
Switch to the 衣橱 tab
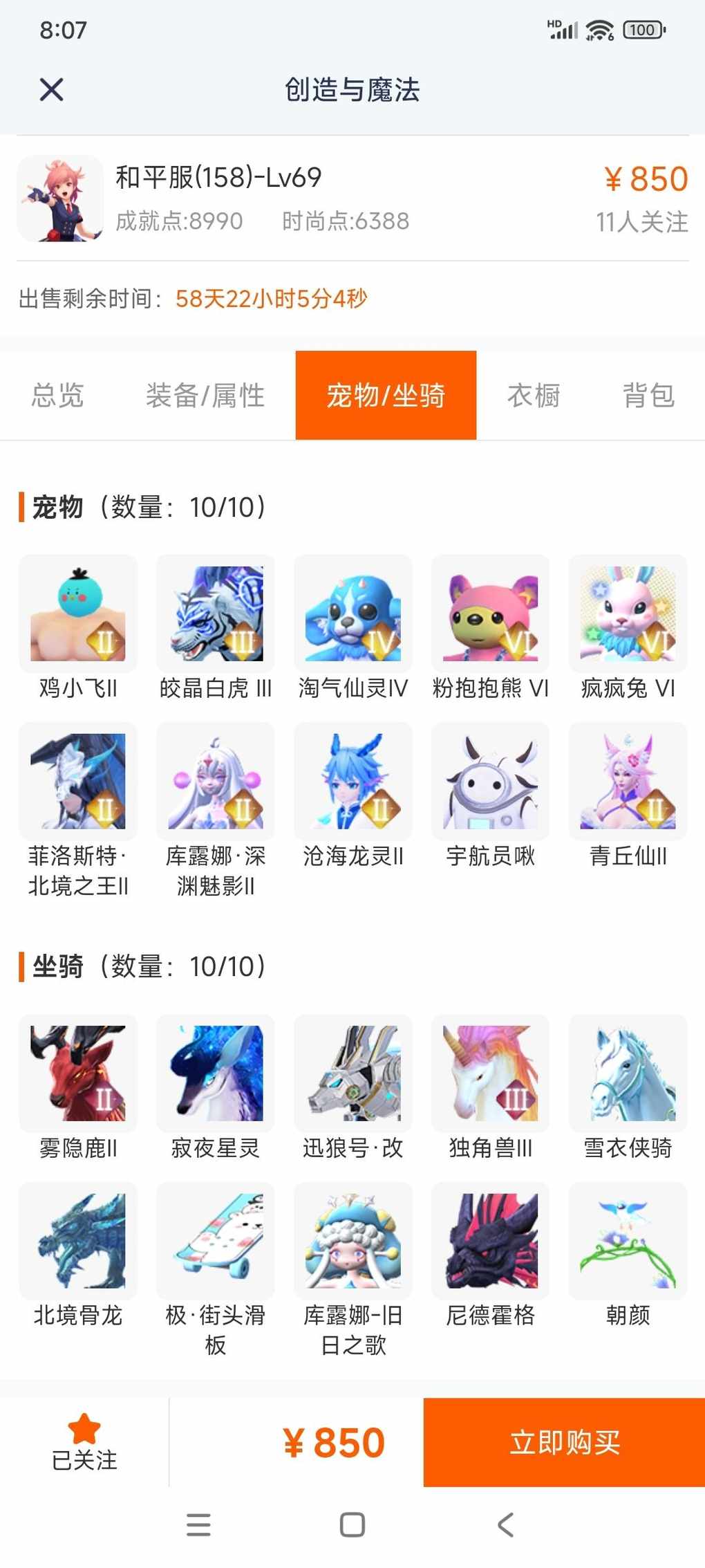534,396
